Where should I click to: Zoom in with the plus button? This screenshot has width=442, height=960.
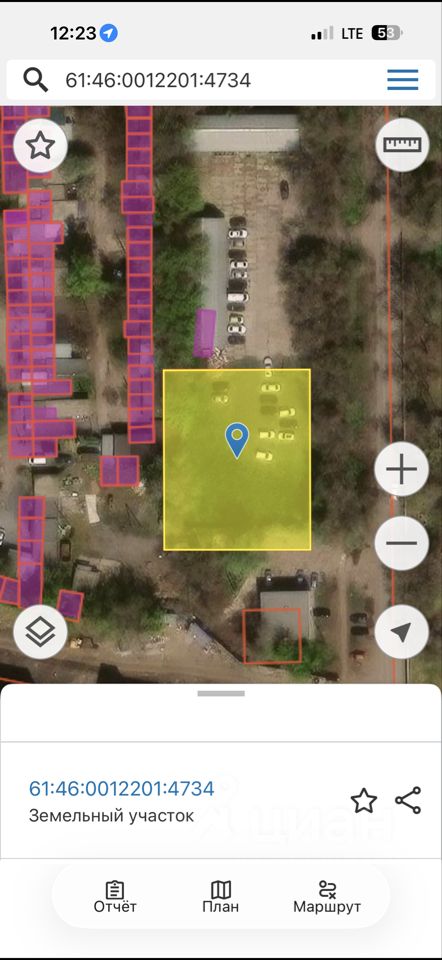point(402,470)
